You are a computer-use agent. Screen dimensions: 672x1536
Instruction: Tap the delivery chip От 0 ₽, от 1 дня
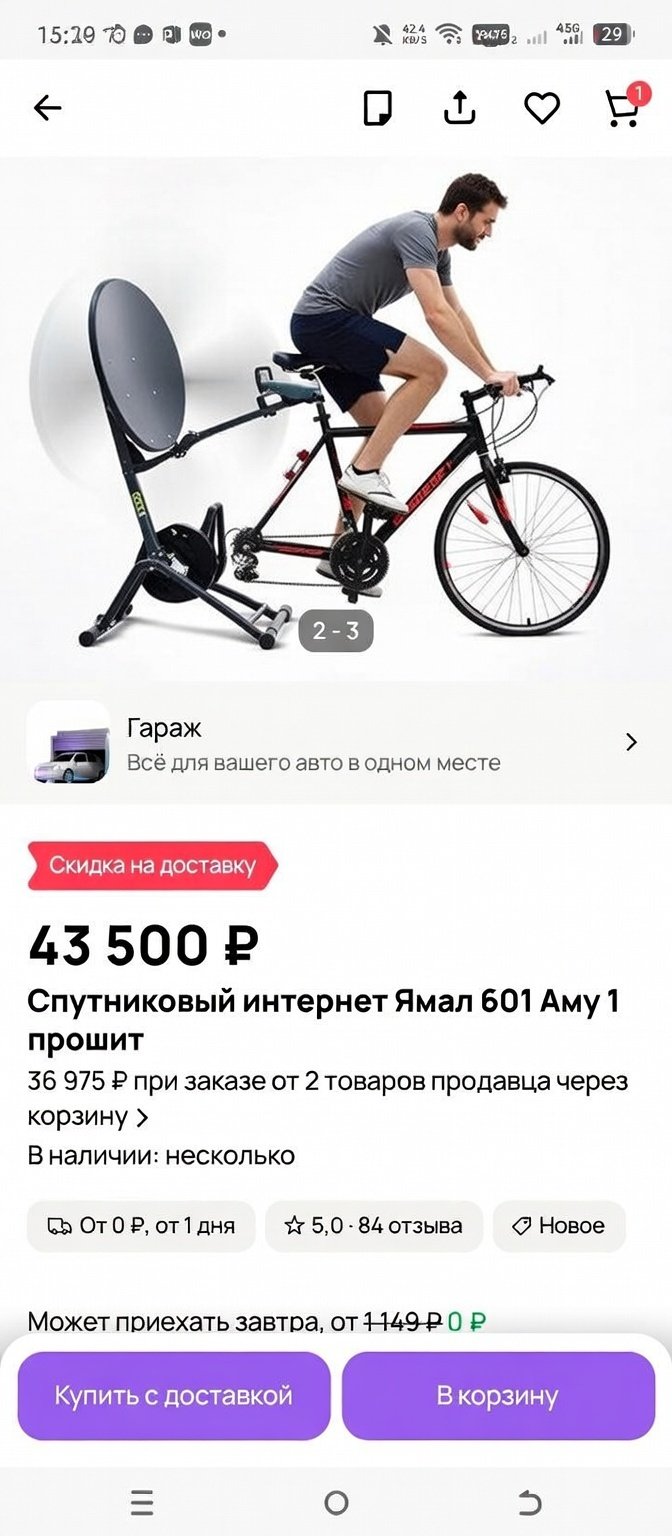click(141, 1226)
